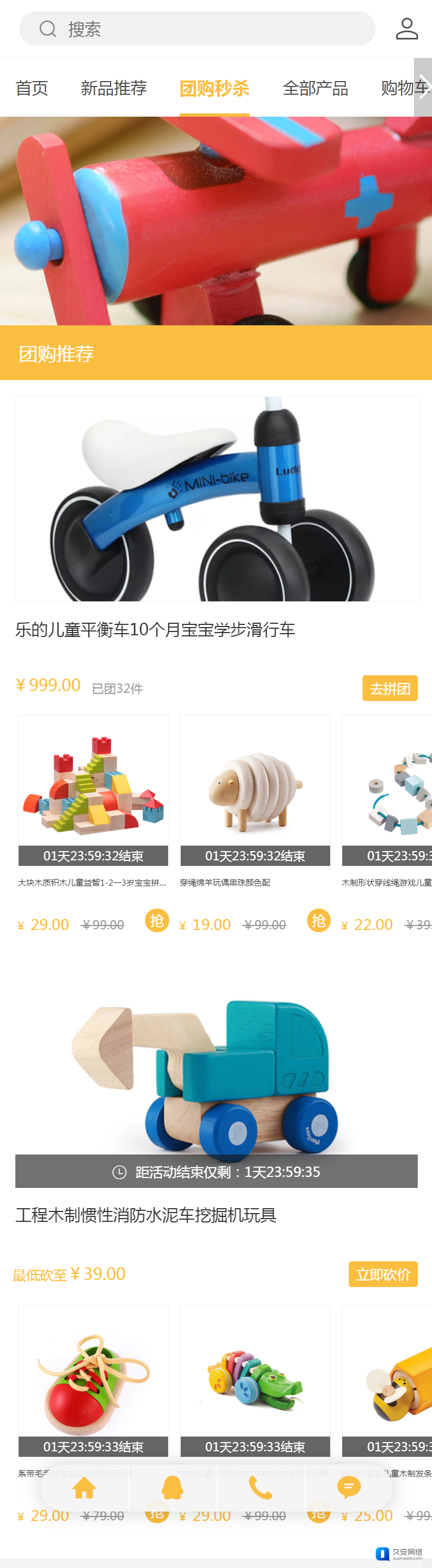Grab the ¥29.00 building blocks deal
Viewport: 432px width, 1568px height.
pos(157,920)
